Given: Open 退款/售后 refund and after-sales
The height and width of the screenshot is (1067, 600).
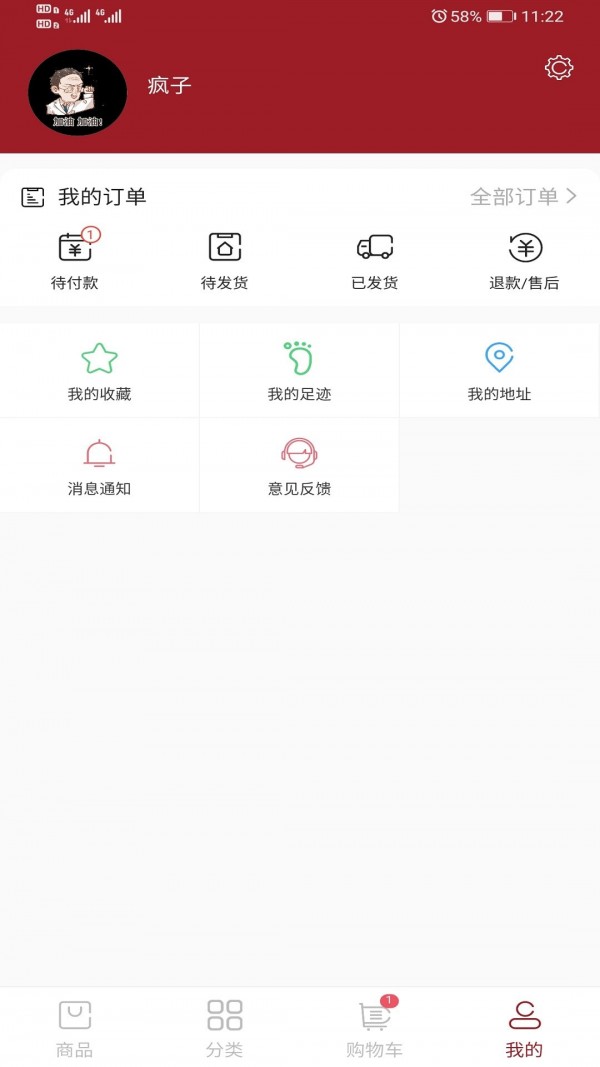Looking at the screenshot, I should [524, 261].
